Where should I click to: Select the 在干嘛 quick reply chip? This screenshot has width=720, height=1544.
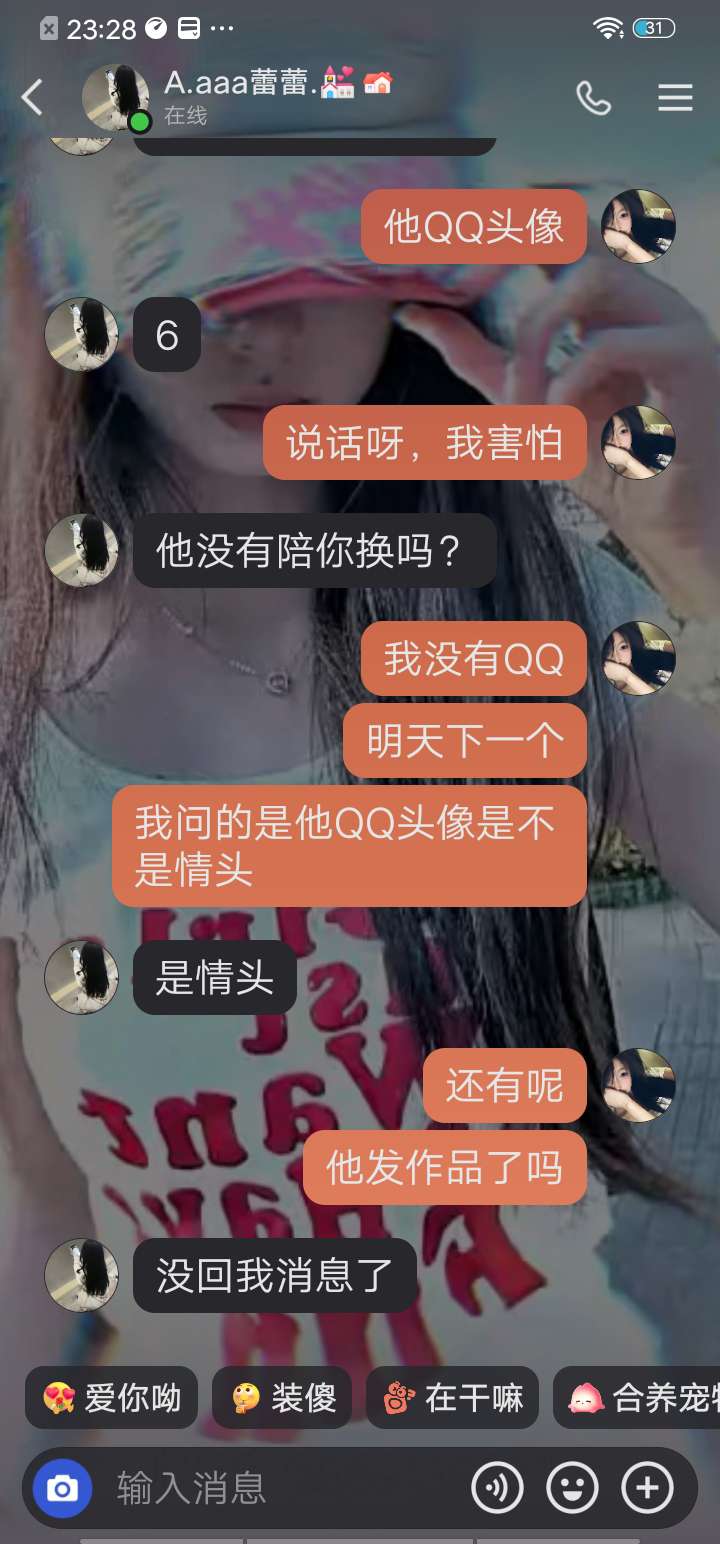453,1397
